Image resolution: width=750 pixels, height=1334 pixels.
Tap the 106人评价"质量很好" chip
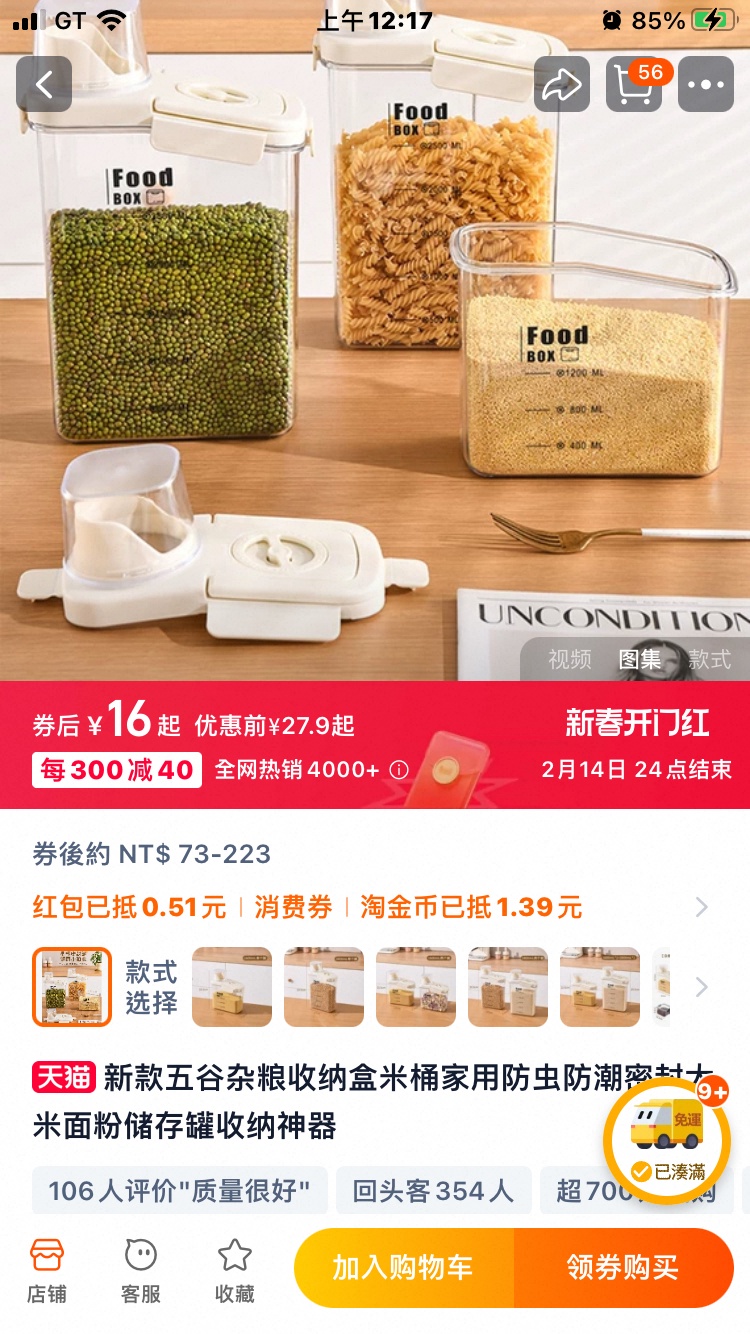pyautogui.click(x=179, y=1191)
